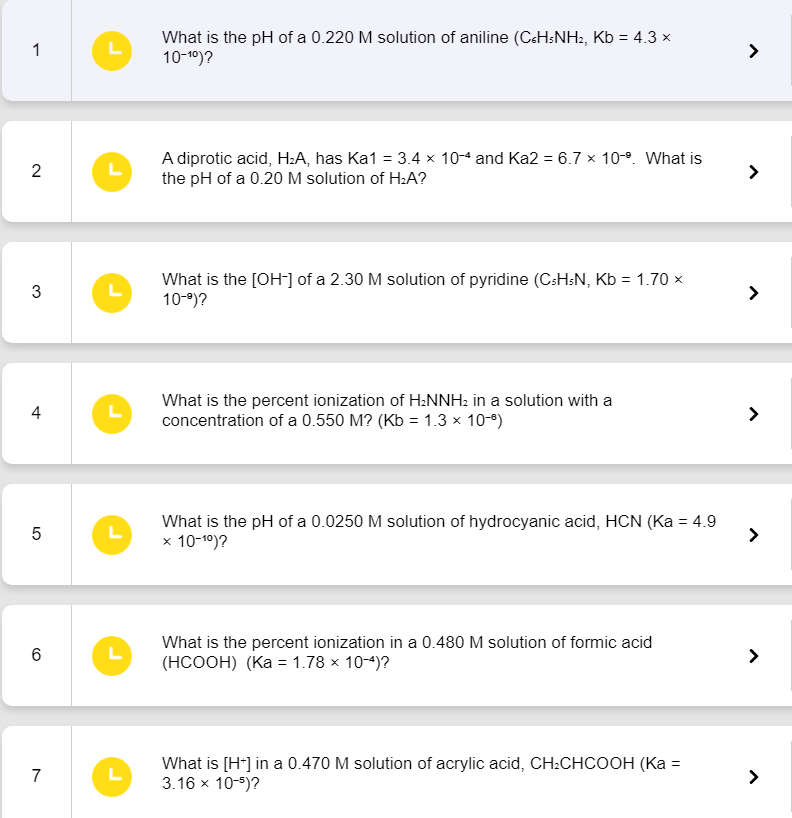Click the clock icon next to the hydrazine percent ionization question
Screen dimensions: 792x818
pyautogui.click(x=112, y=413)
